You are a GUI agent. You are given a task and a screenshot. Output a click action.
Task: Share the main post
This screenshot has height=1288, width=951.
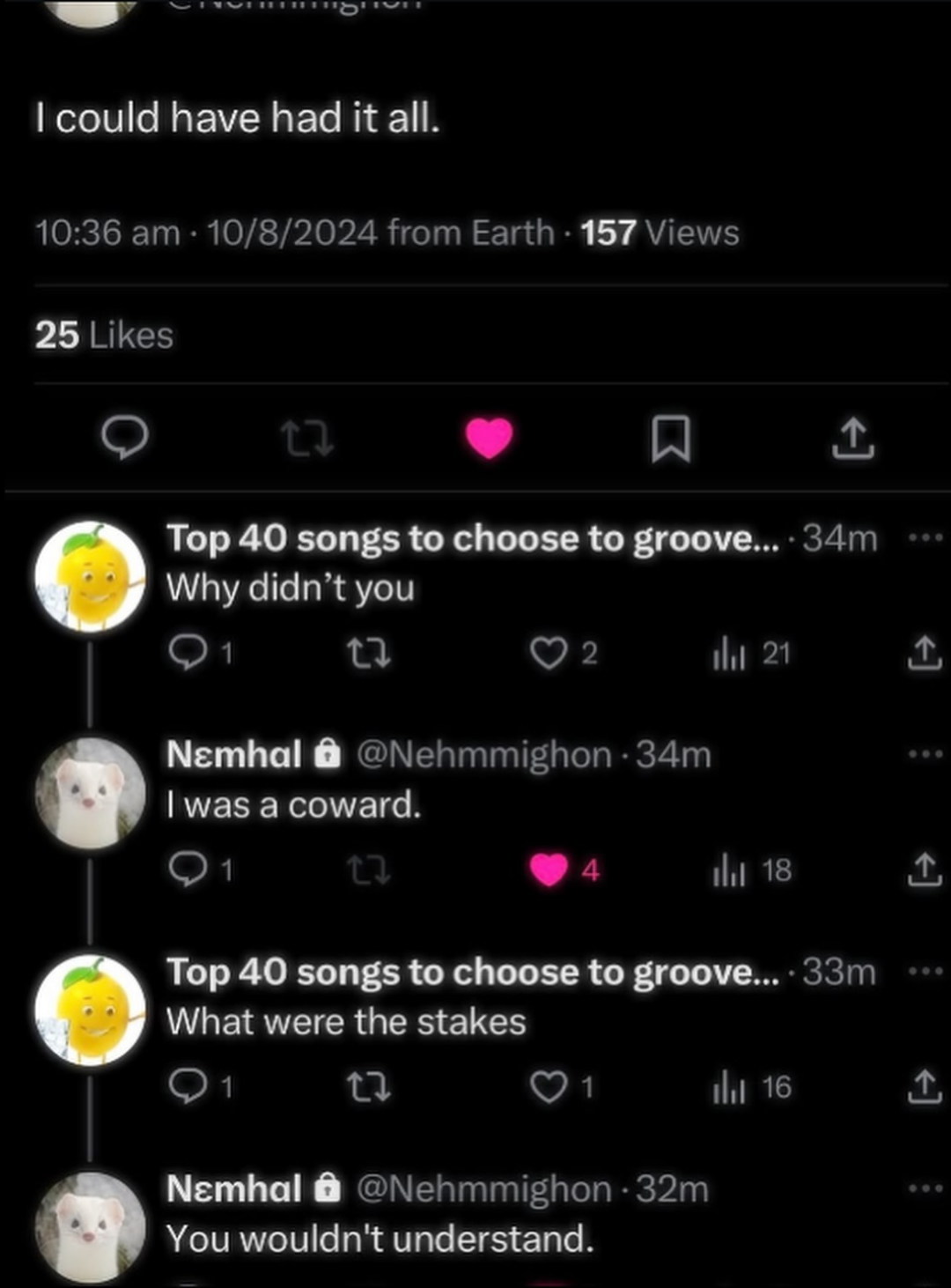click(852, 438)
